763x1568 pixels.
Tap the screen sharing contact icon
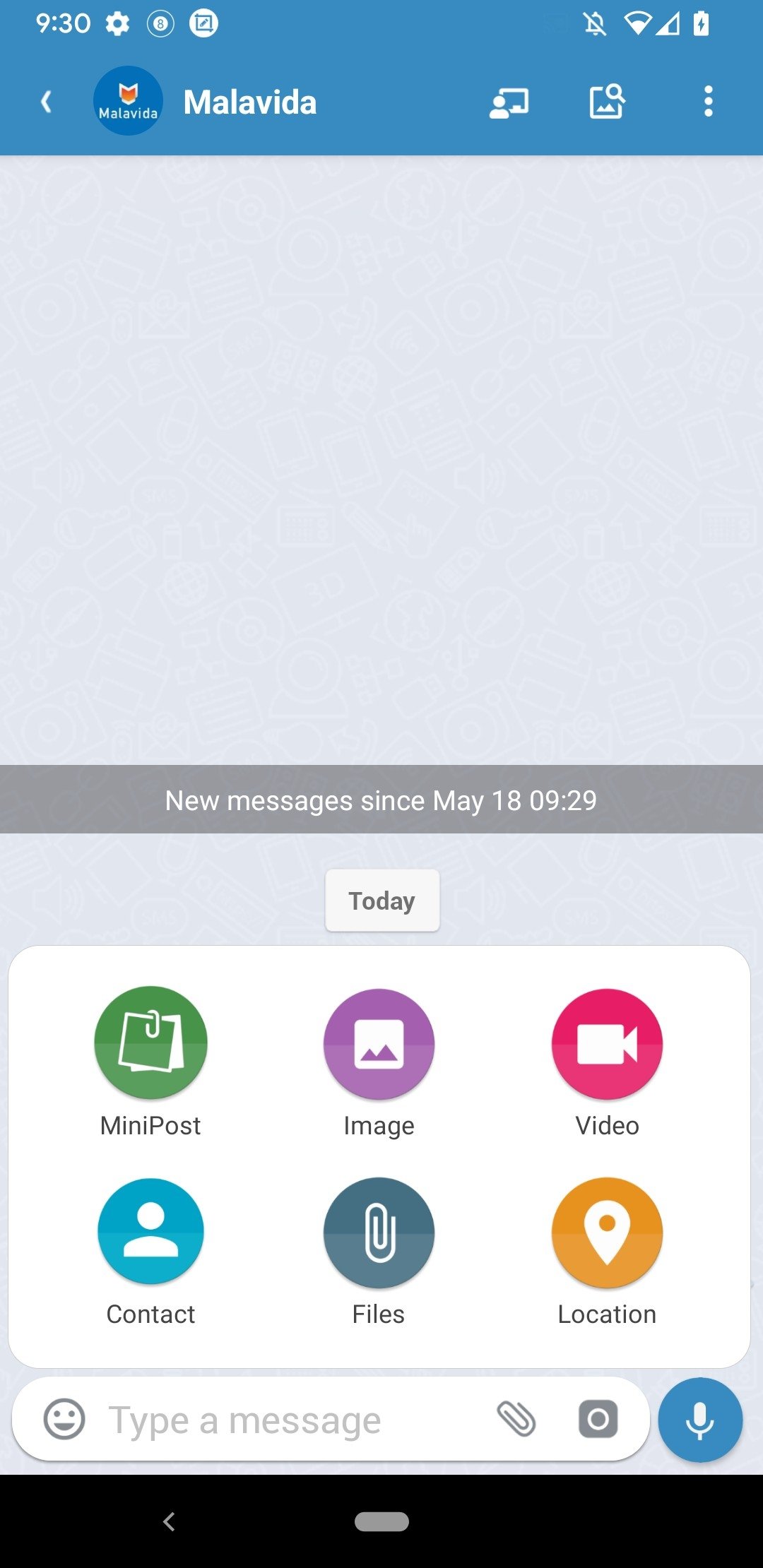point(509,102)
